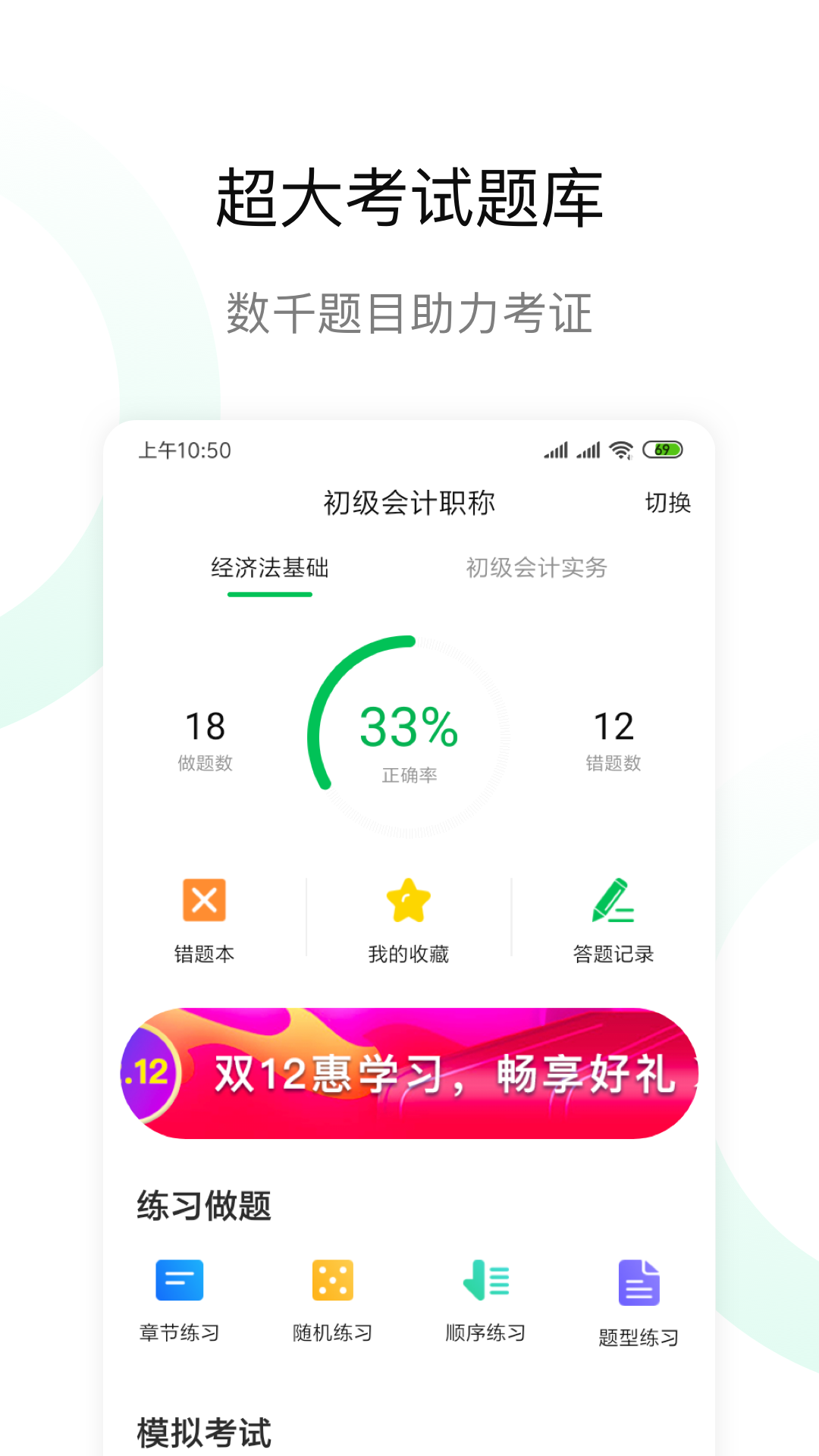Tap the 初级会计职称 title

(408, 502)
